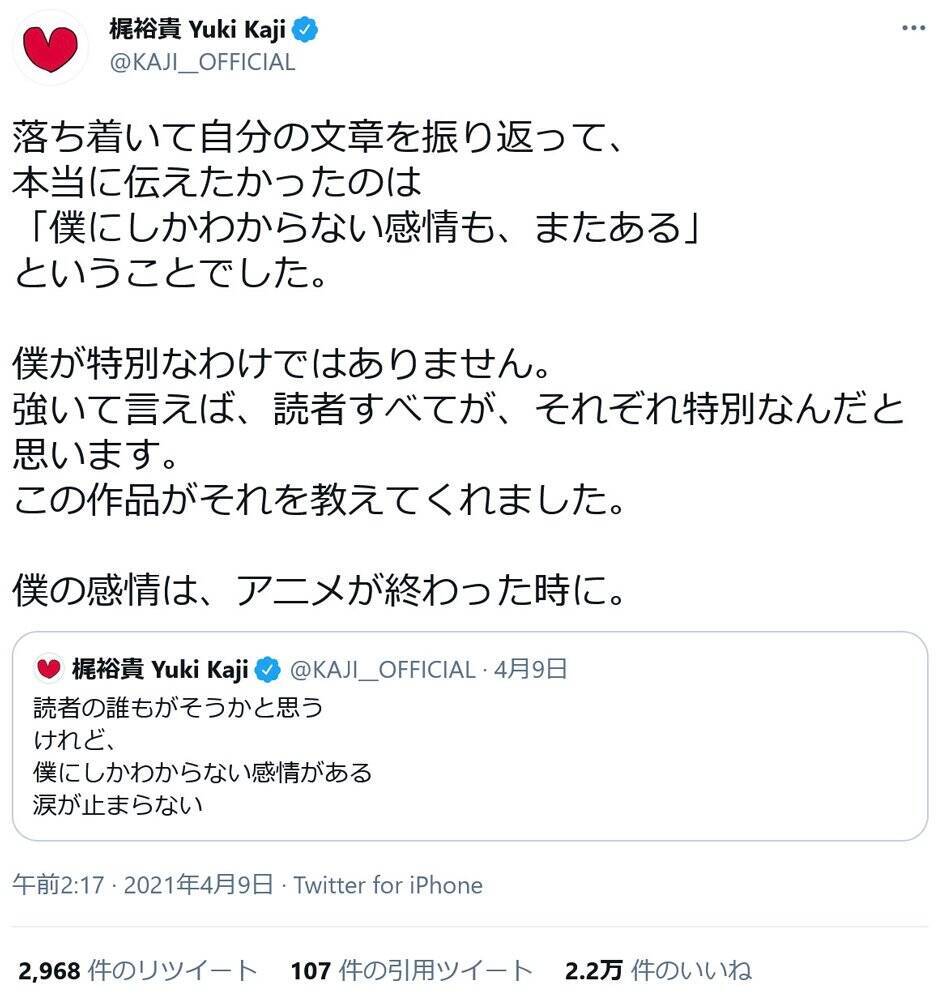This screenshot has width=938, height=1000.
Task: View the 2.2万 likes list
Action: (658, 971)
